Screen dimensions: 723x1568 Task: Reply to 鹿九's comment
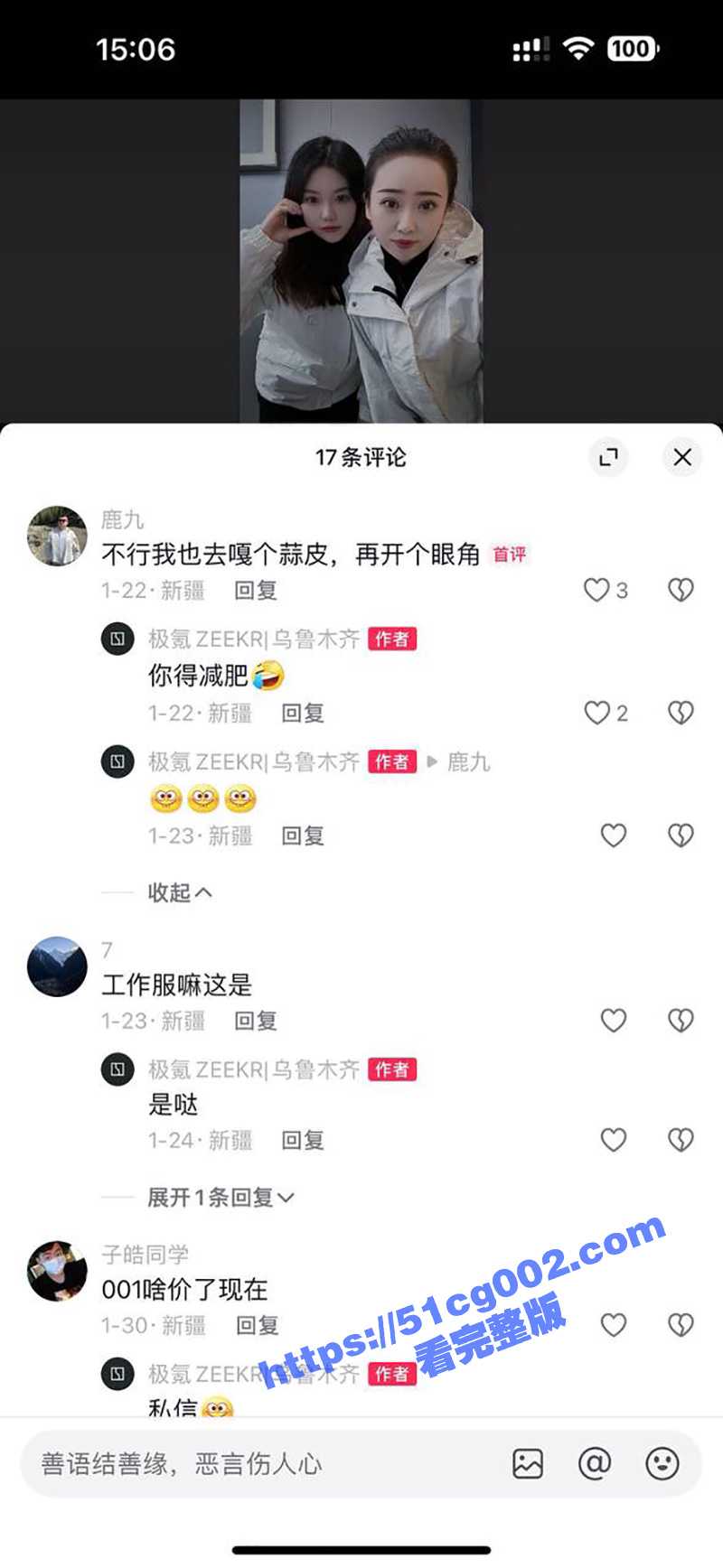255,591
